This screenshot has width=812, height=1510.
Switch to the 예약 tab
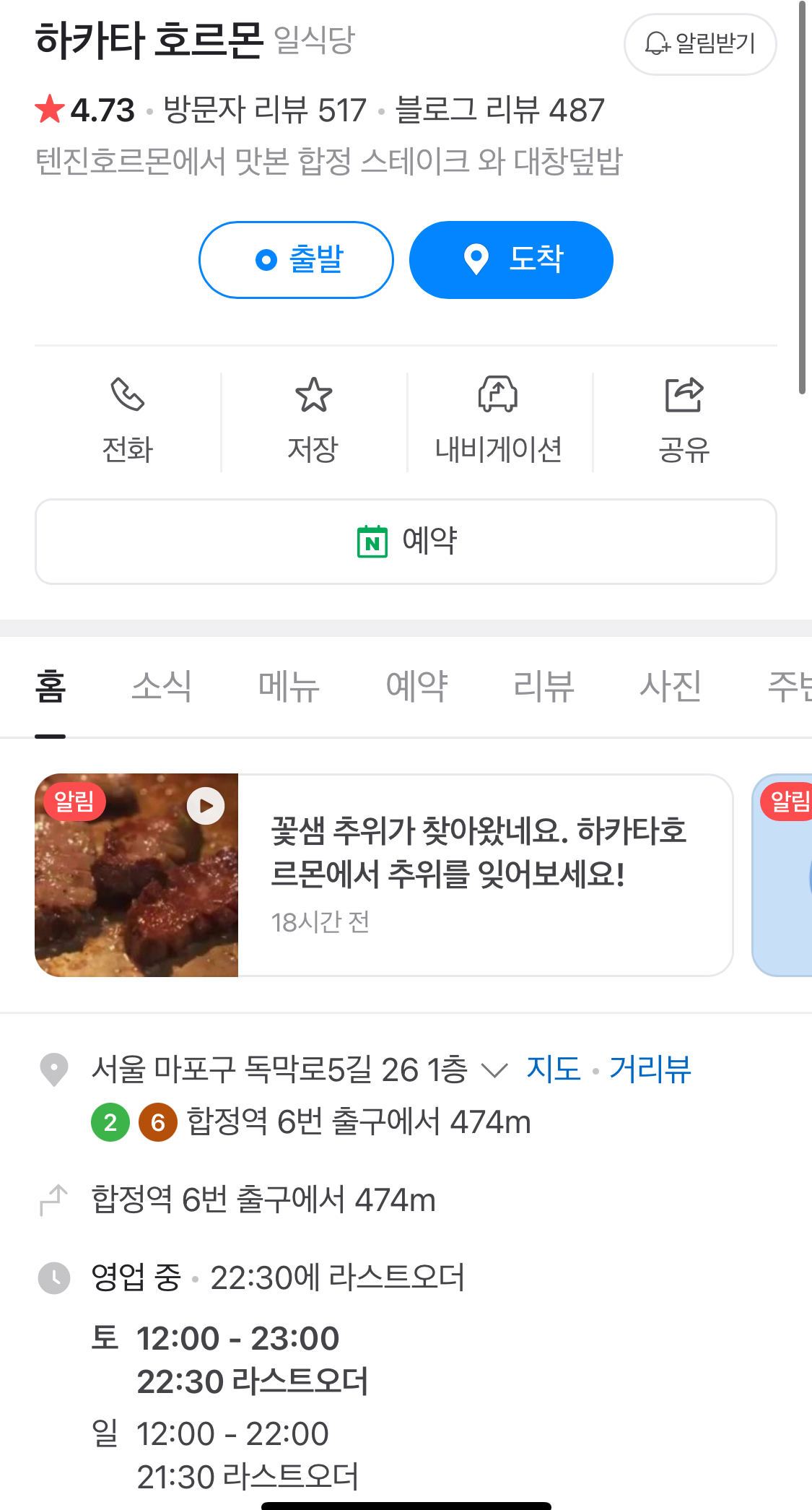pos(416,686)
